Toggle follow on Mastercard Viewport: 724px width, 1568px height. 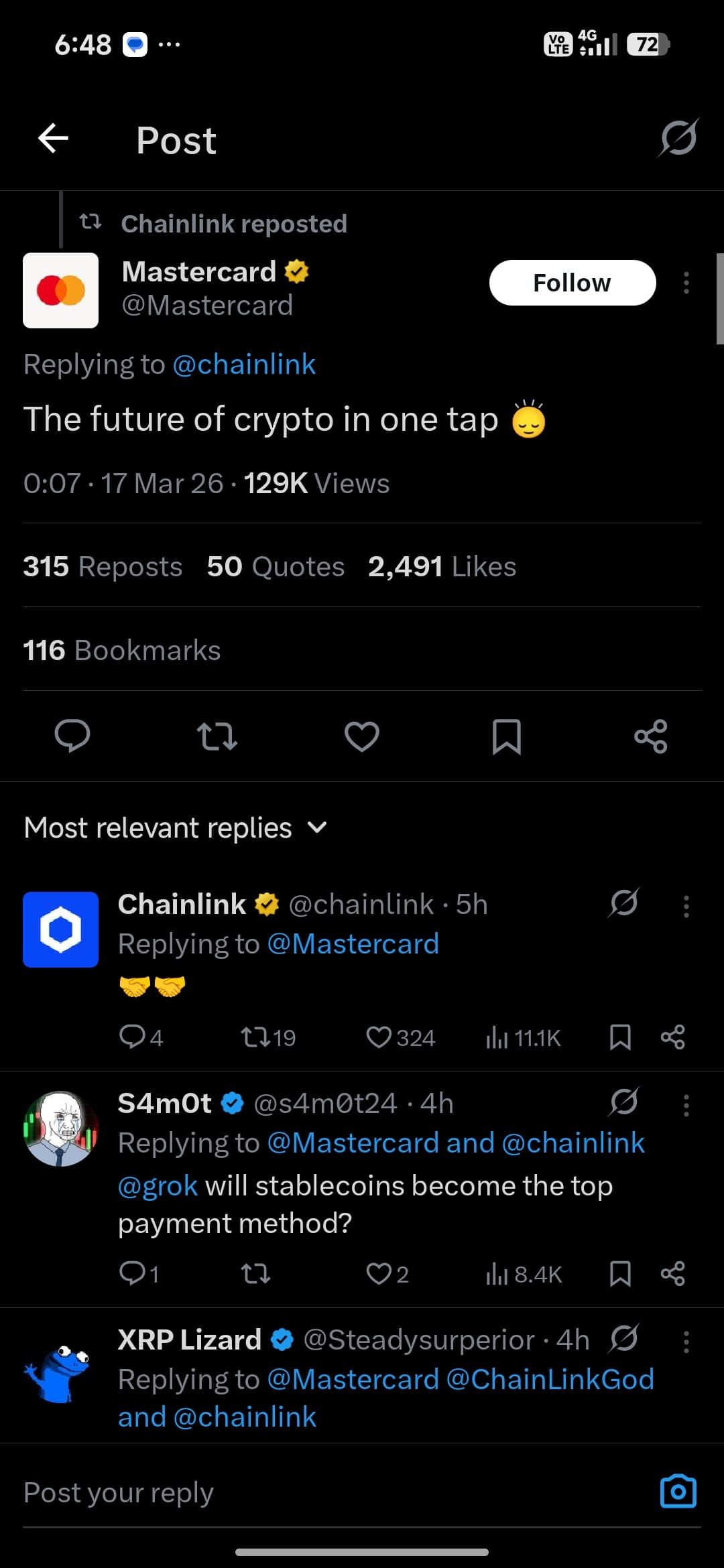[x=572, y=282]
